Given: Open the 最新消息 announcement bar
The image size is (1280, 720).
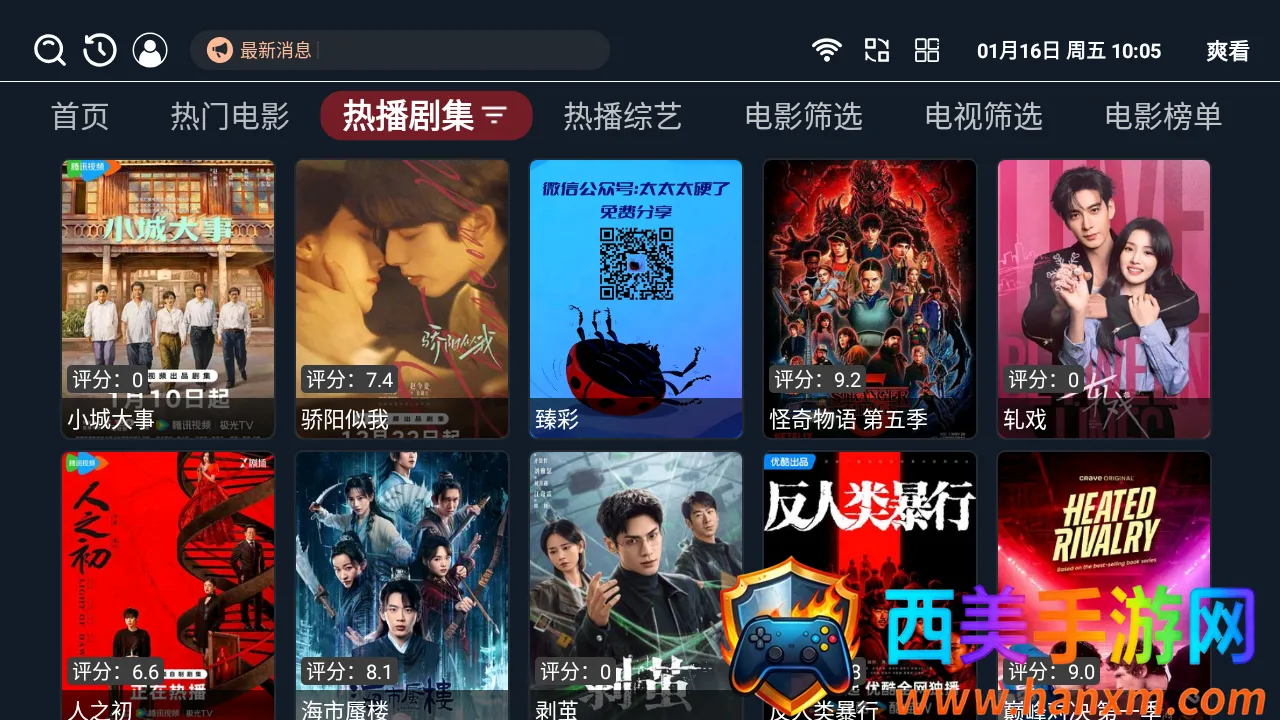Looking at the screenshot, I should tap(400, 50).
